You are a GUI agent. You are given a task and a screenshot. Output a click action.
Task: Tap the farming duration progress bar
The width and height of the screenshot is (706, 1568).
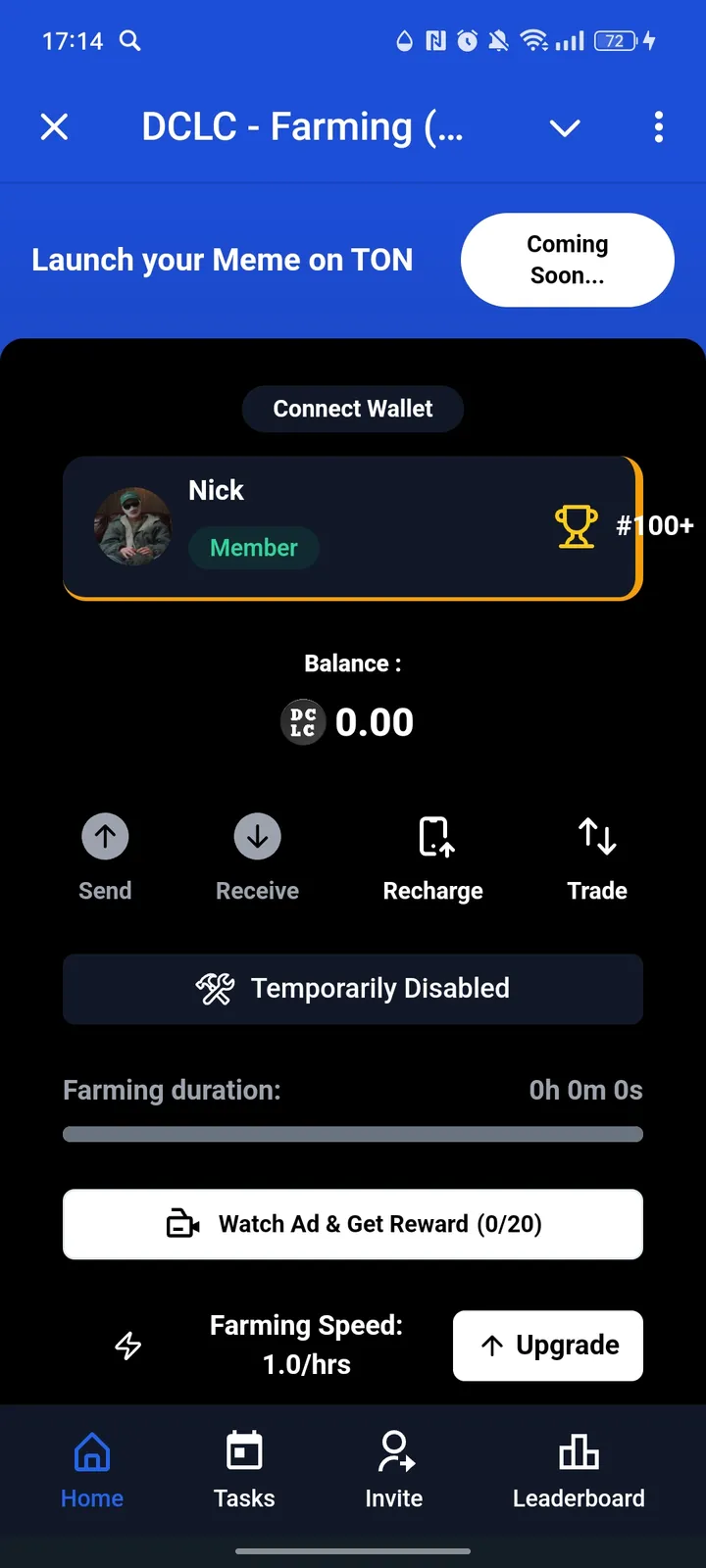coord(353,1134)
